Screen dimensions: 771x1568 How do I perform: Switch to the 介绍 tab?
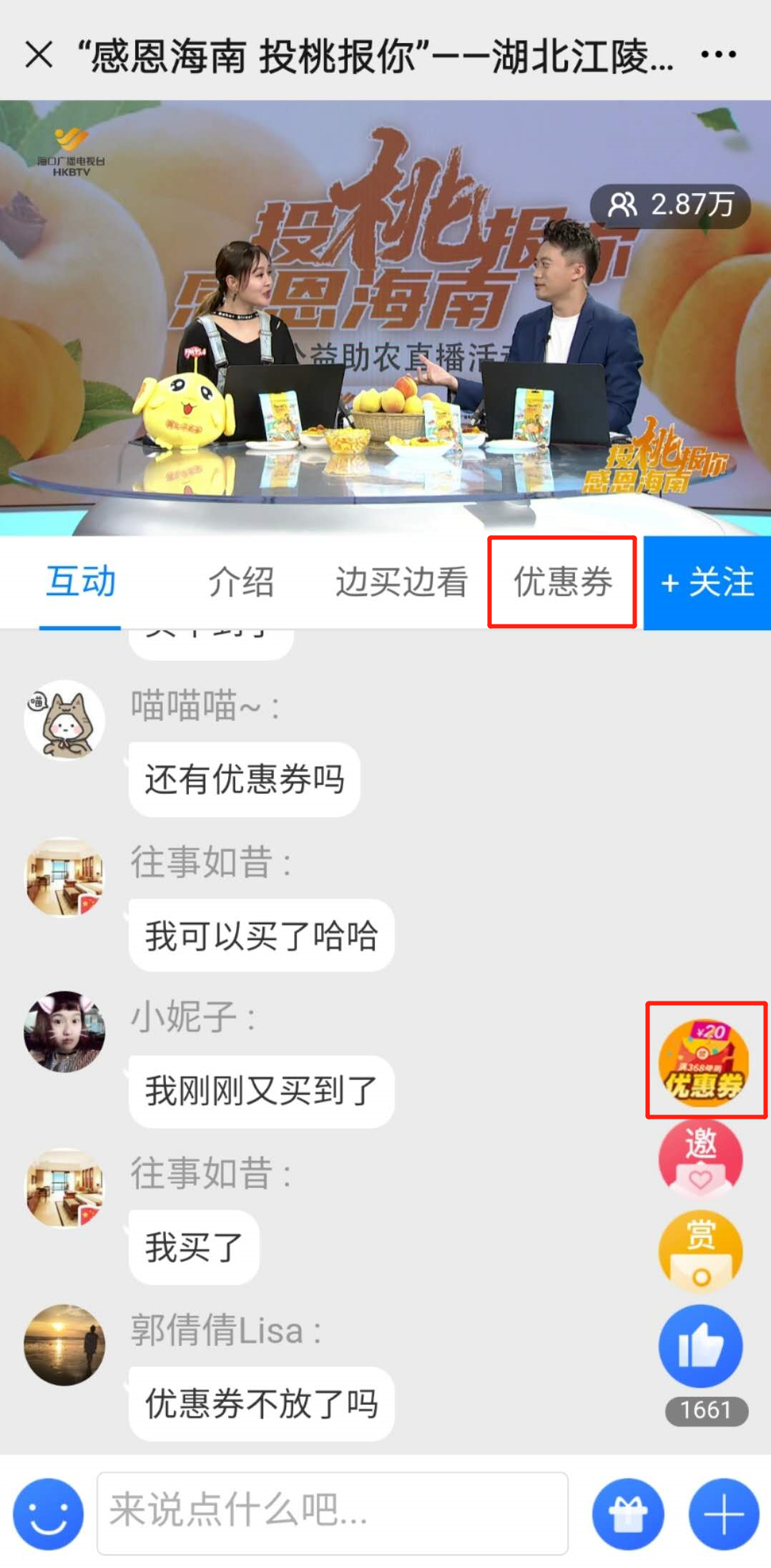(x=241, y=582)
